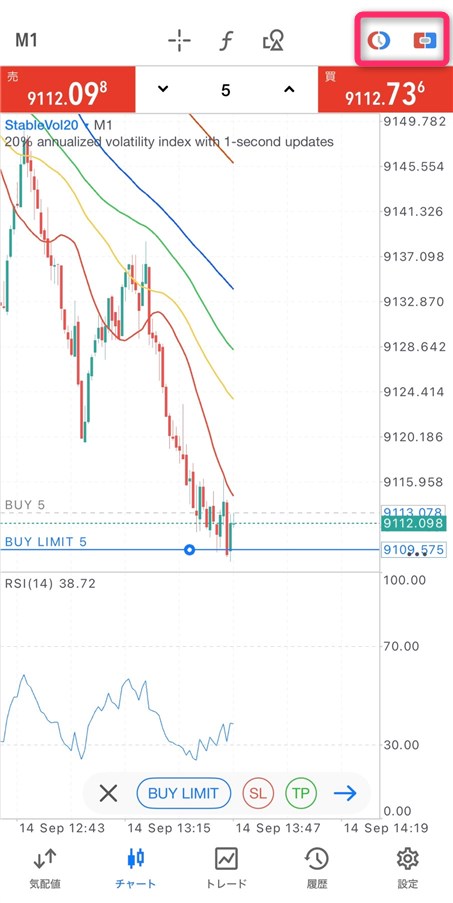The width and height of the screenshot is (453, 903).
Task: Tap the BUY LIMIT order button
Action: pyautogui.click(x=184, y=794)
